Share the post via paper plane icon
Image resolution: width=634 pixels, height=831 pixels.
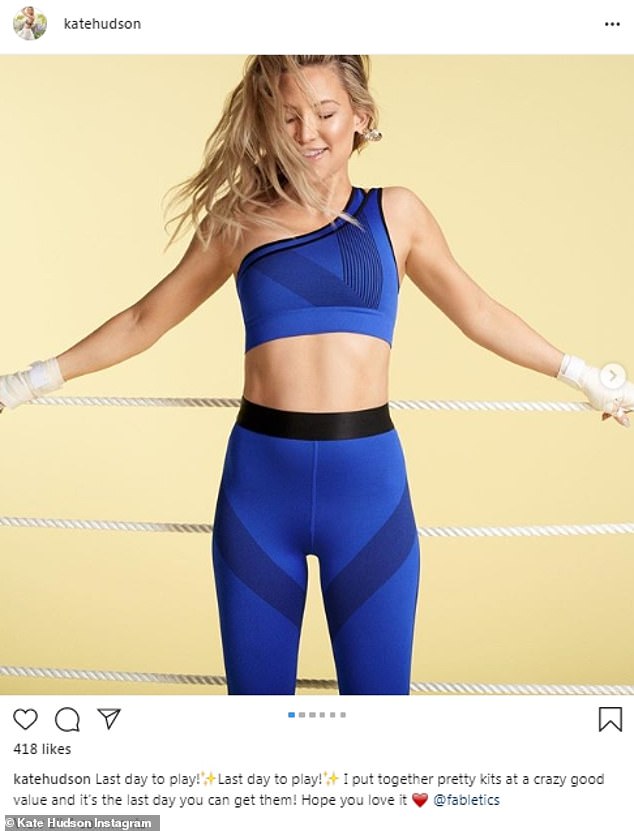(109, 719)
